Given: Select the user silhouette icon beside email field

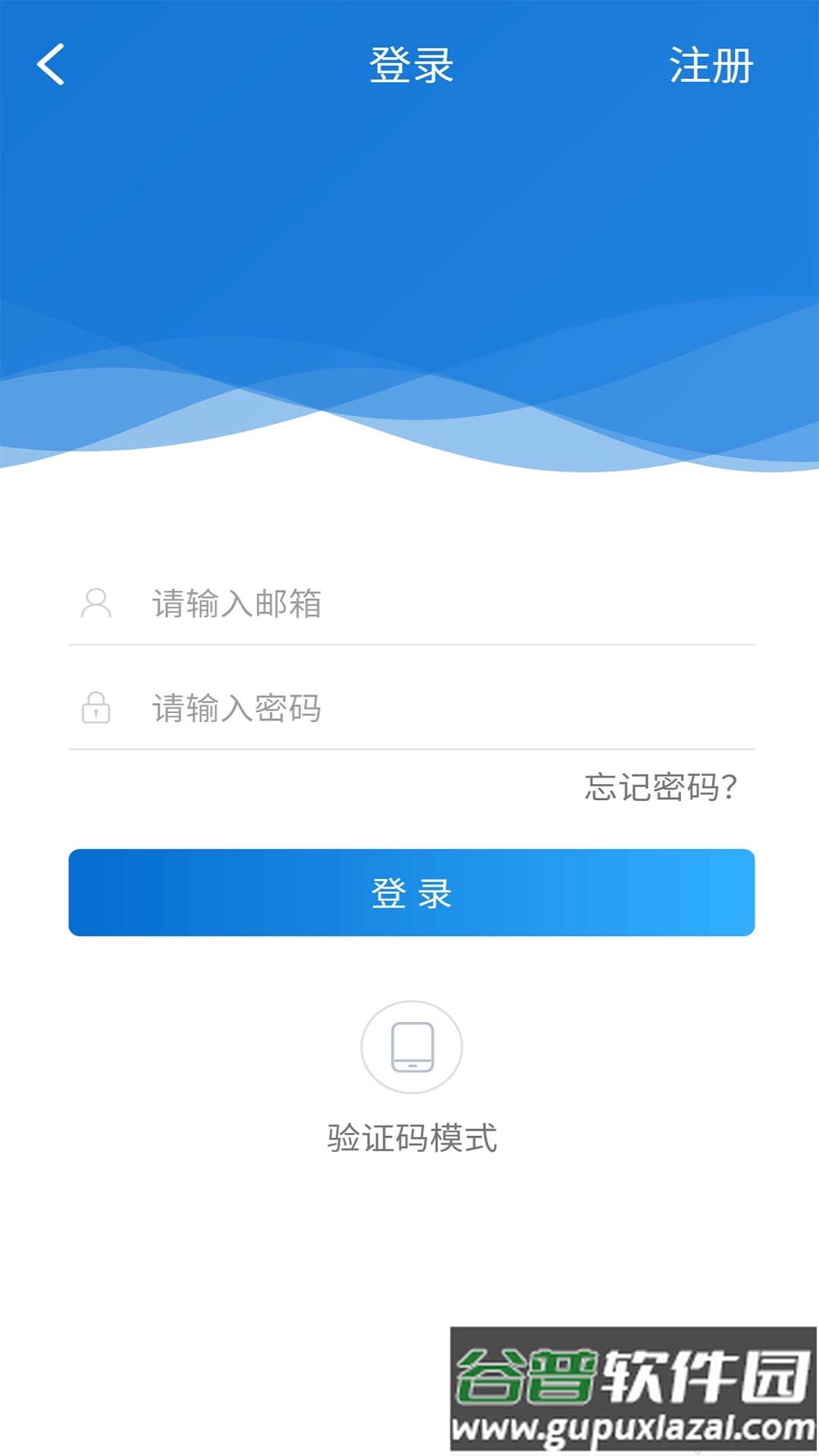Looking at the screenshot, I should pos(95,604).
